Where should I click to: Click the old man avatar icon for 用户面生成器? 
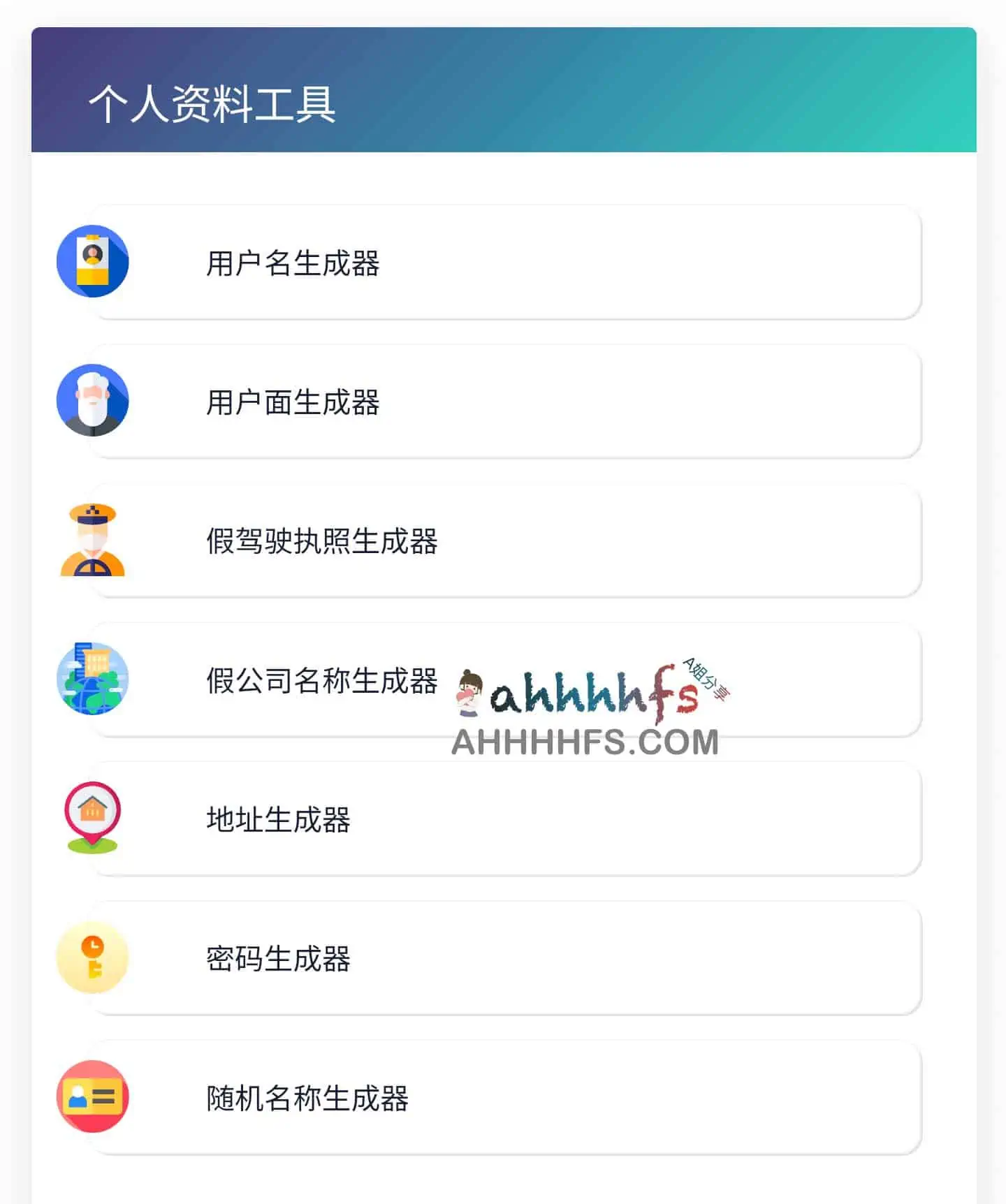click(92, 400)
